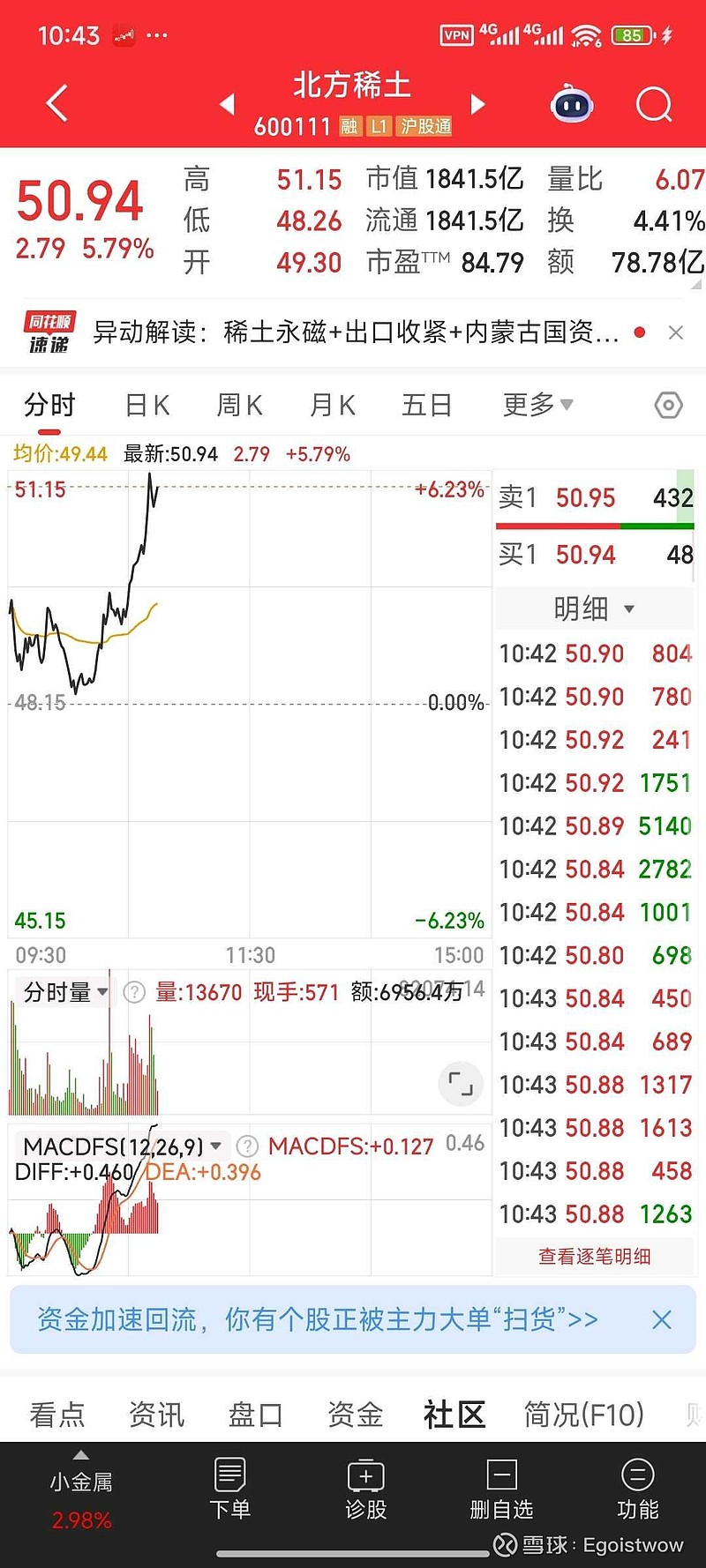The image size is (706, 1568).
Task: Open the stock search magnifier
Action: (x=654, y=104)
